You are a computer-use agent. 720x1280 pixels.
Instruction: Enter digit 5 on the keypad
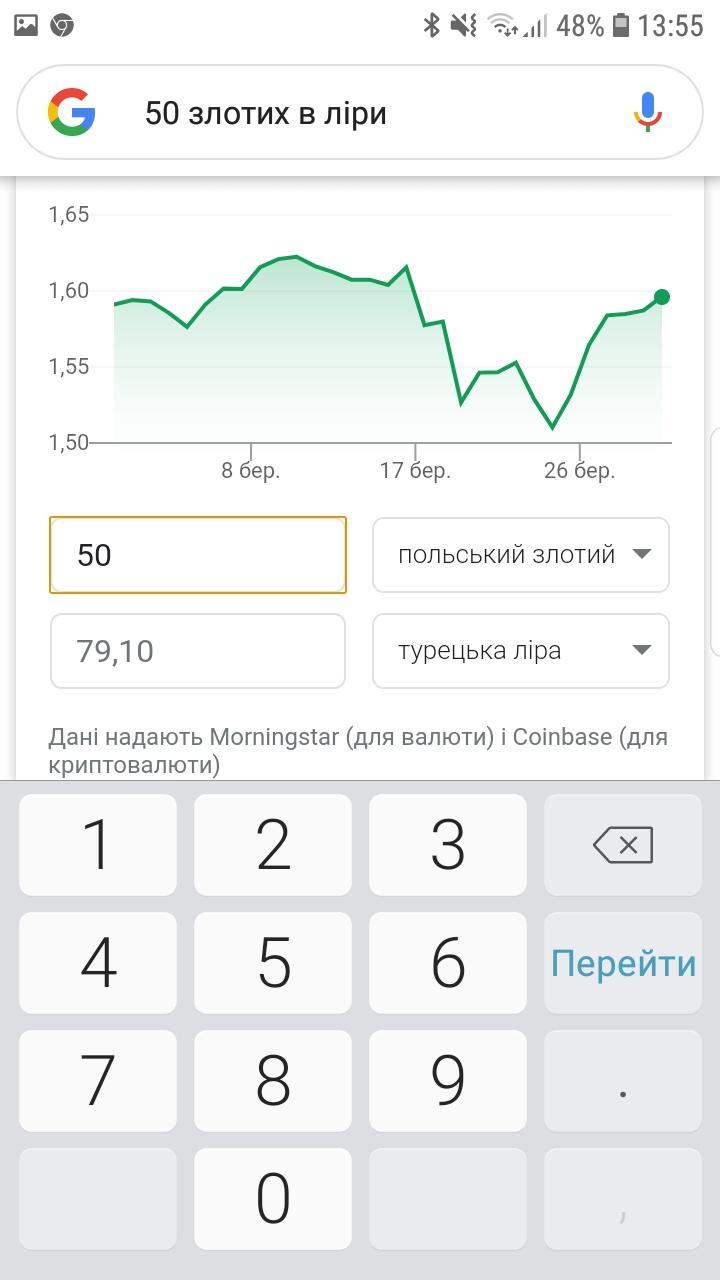pyautogui.click(x=273, y=963)
